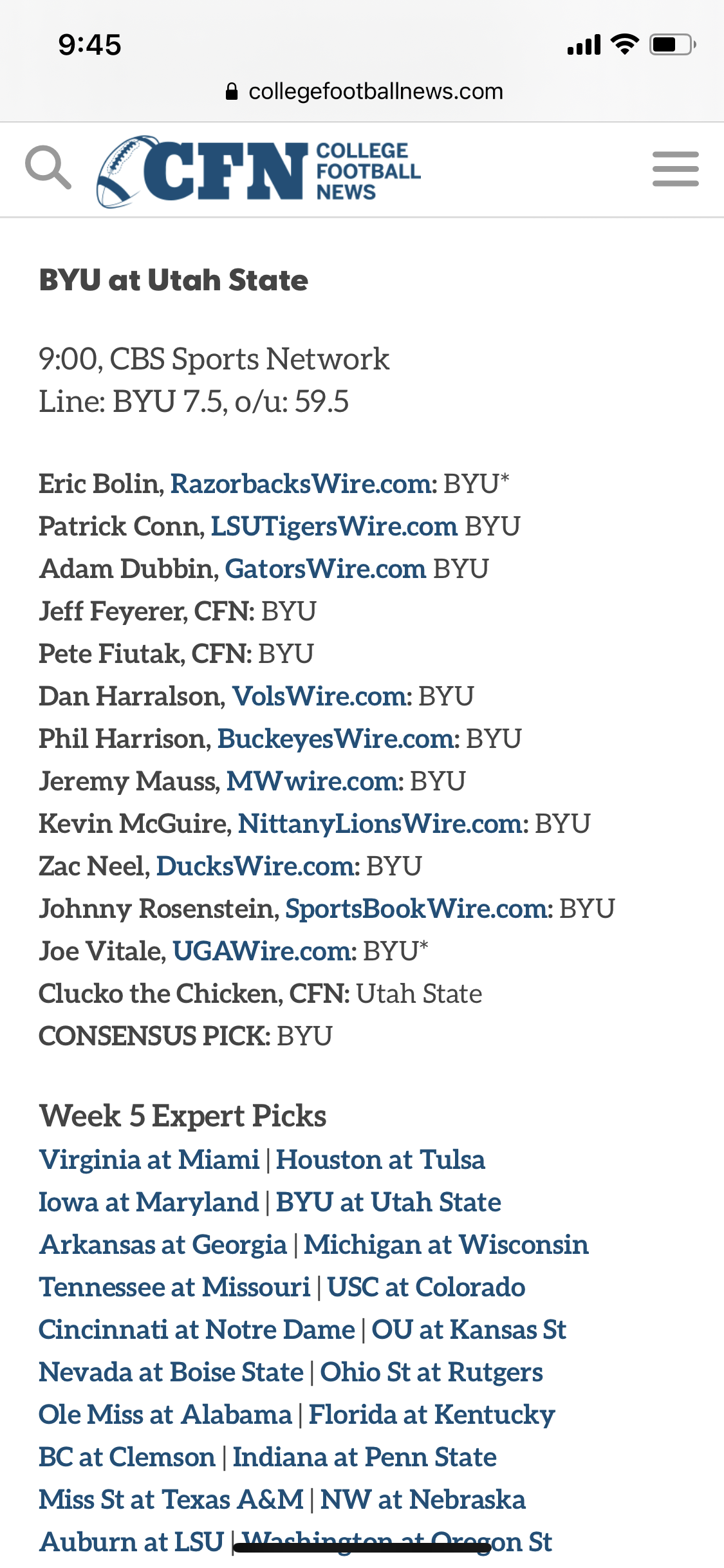The height and width of the screenshot is (1568, 724).
Task: Go to MWwire.com
Action: click(x=311, y=781)
